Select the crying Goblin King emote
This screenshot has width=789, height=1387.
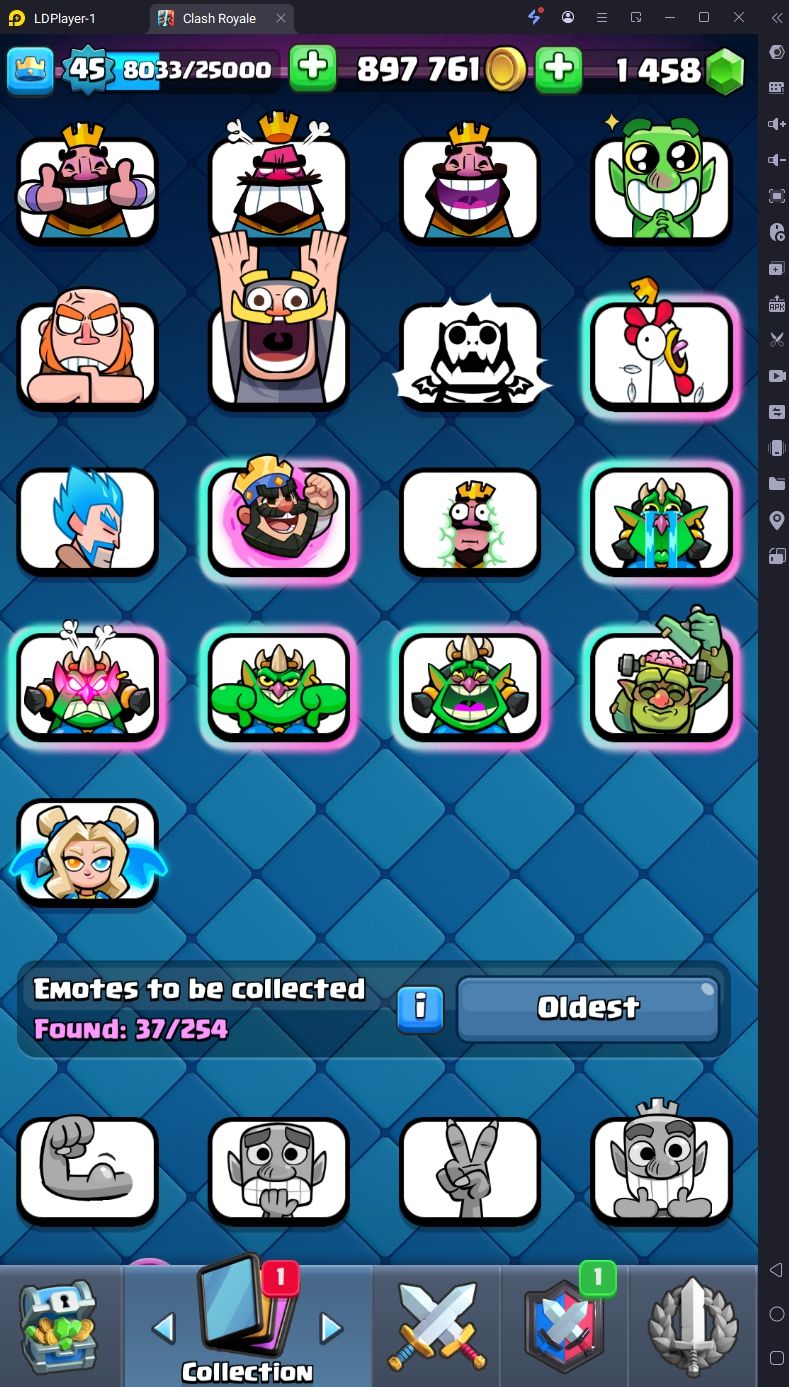(661, 520)
